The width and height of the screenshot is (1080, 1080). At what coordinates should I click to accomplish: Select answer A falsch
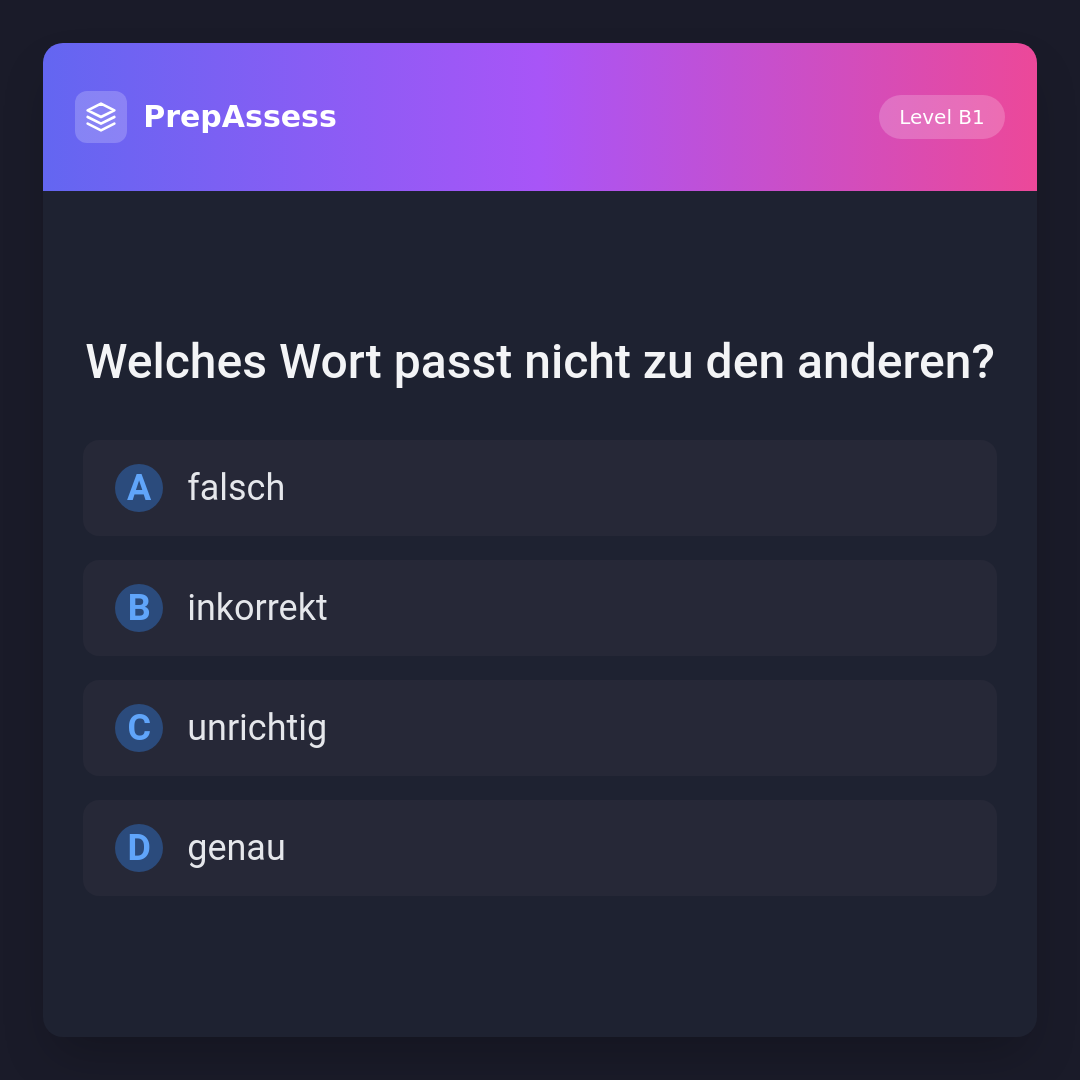[x=539, y=488]
